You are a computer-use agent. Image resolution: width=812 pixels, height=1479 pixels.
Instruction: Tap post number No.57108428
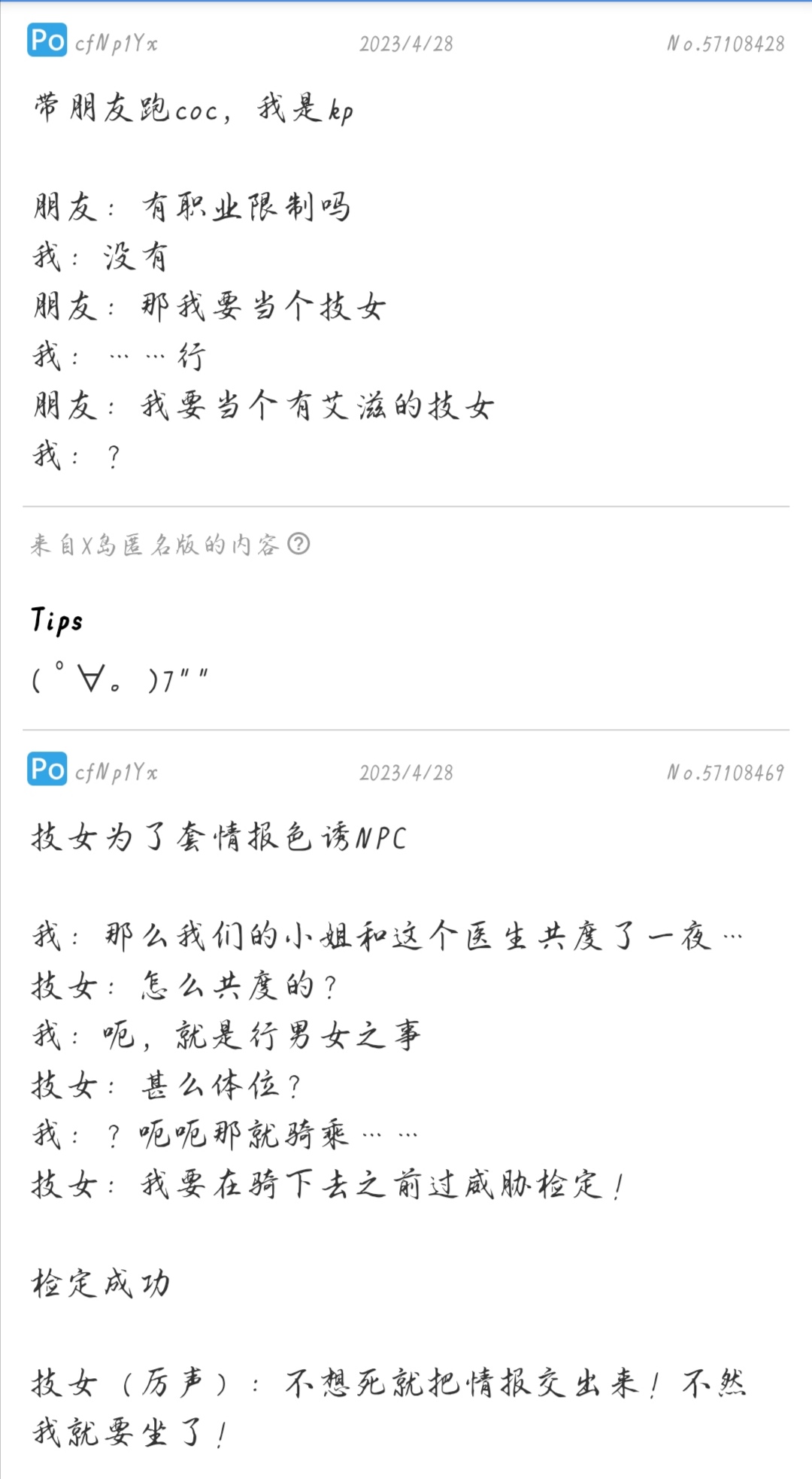pyautogui.click(x=725, y=44)
